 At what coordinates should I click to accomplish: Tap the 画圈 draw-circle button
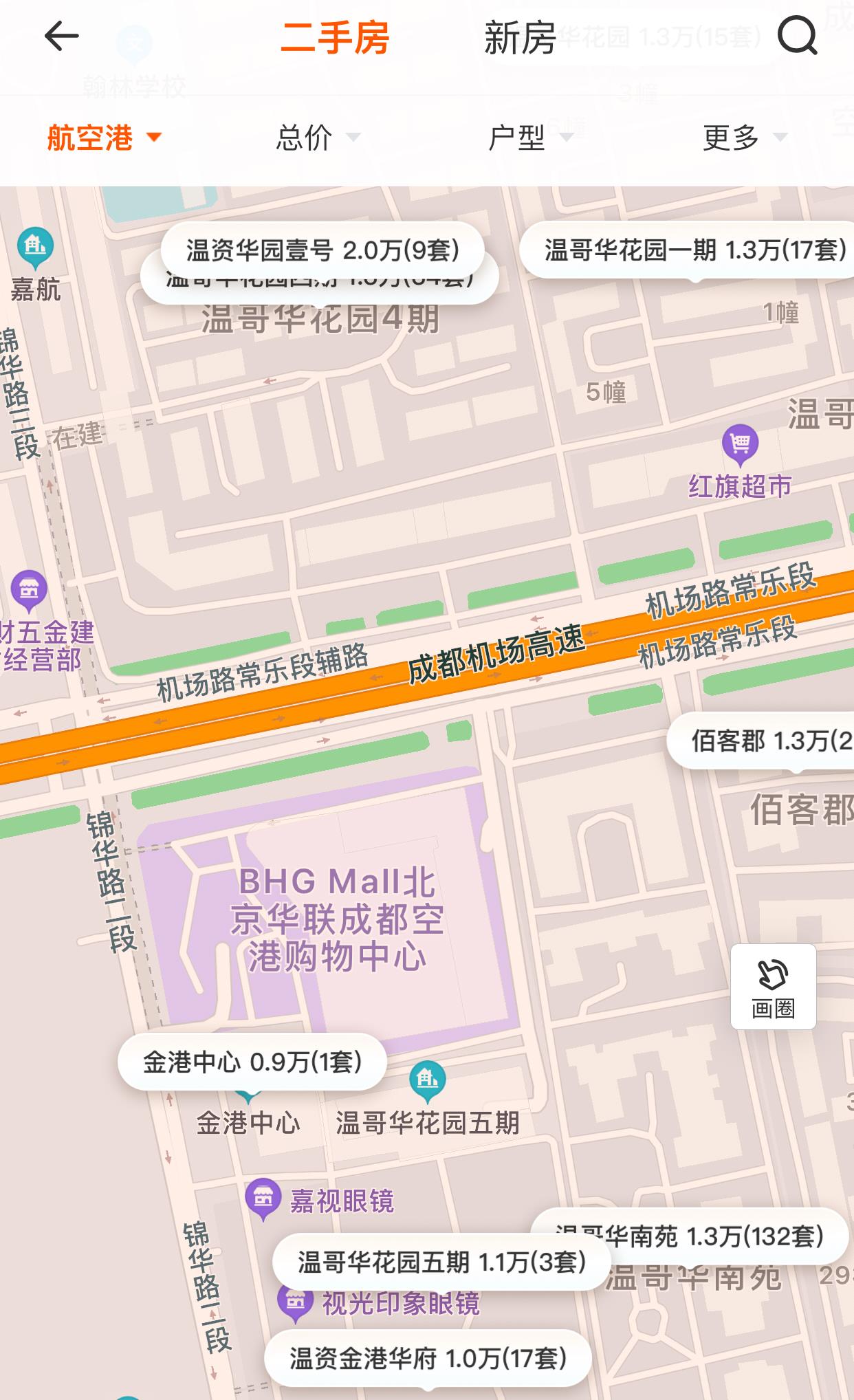(x=773, y=987)
